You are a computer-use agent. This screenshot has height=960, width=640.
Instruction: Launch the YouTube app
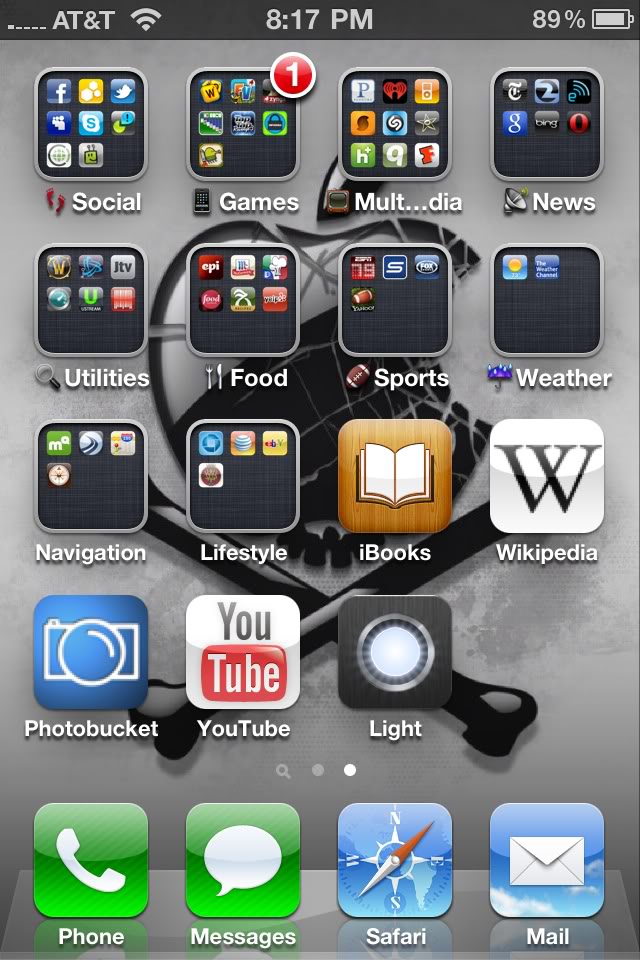pyautogui.click(x=243, y=652)
